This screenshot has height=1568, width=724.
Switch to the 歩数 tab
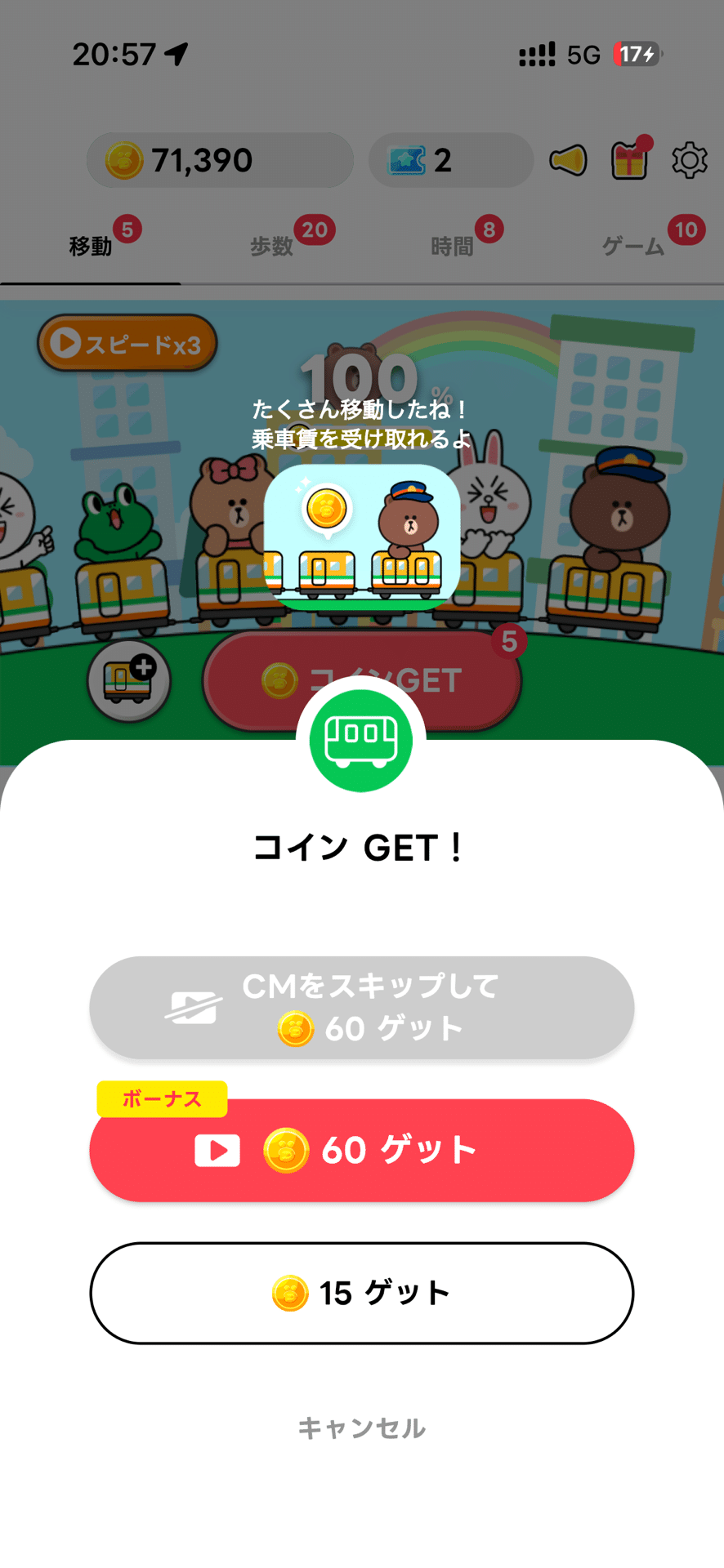point(273,244)
